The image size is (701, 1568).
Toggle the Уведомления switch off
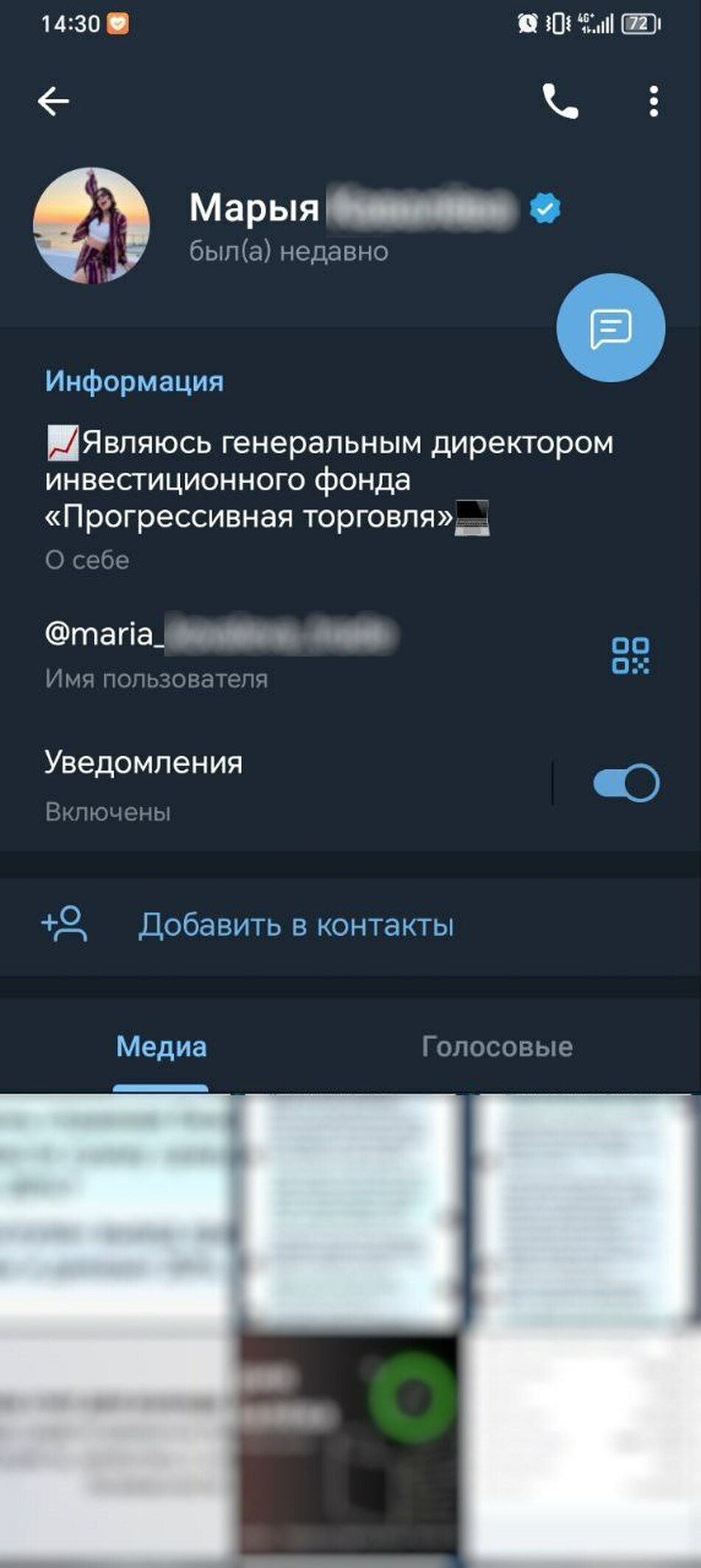(626, 783)
